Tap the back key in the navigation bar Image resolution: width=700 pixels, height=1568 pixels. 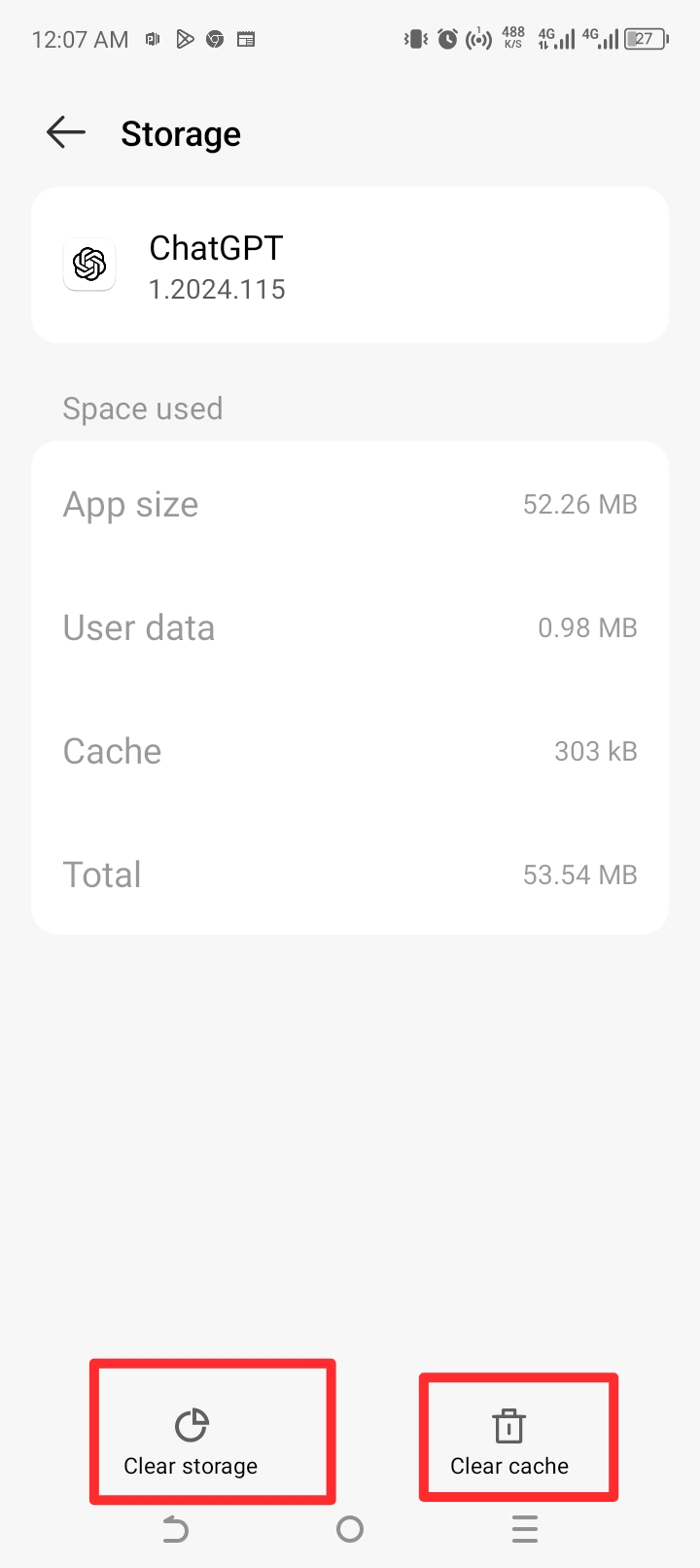[175, 1529]
